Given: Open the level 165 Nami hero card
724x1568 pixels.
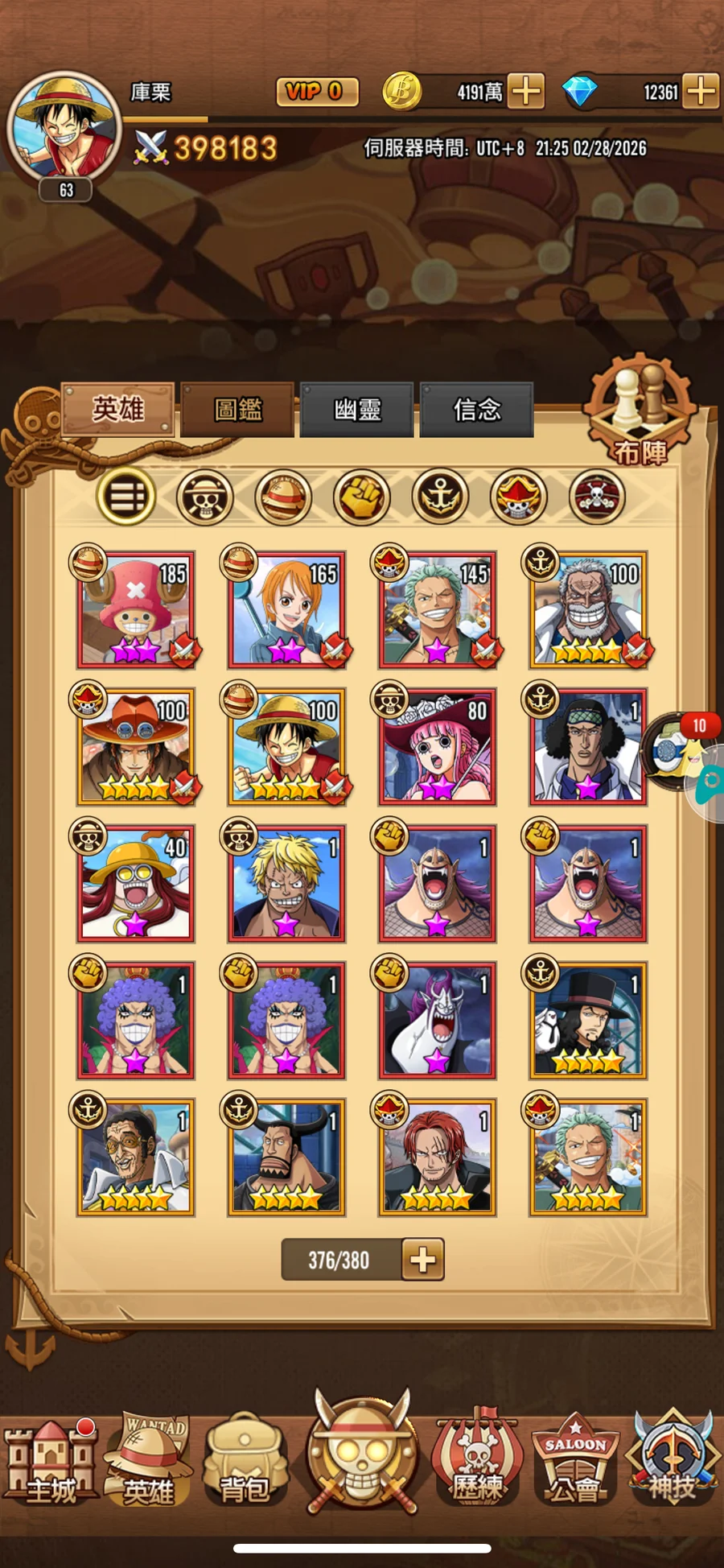Looking at the screenshot, I should pos(286,609).
